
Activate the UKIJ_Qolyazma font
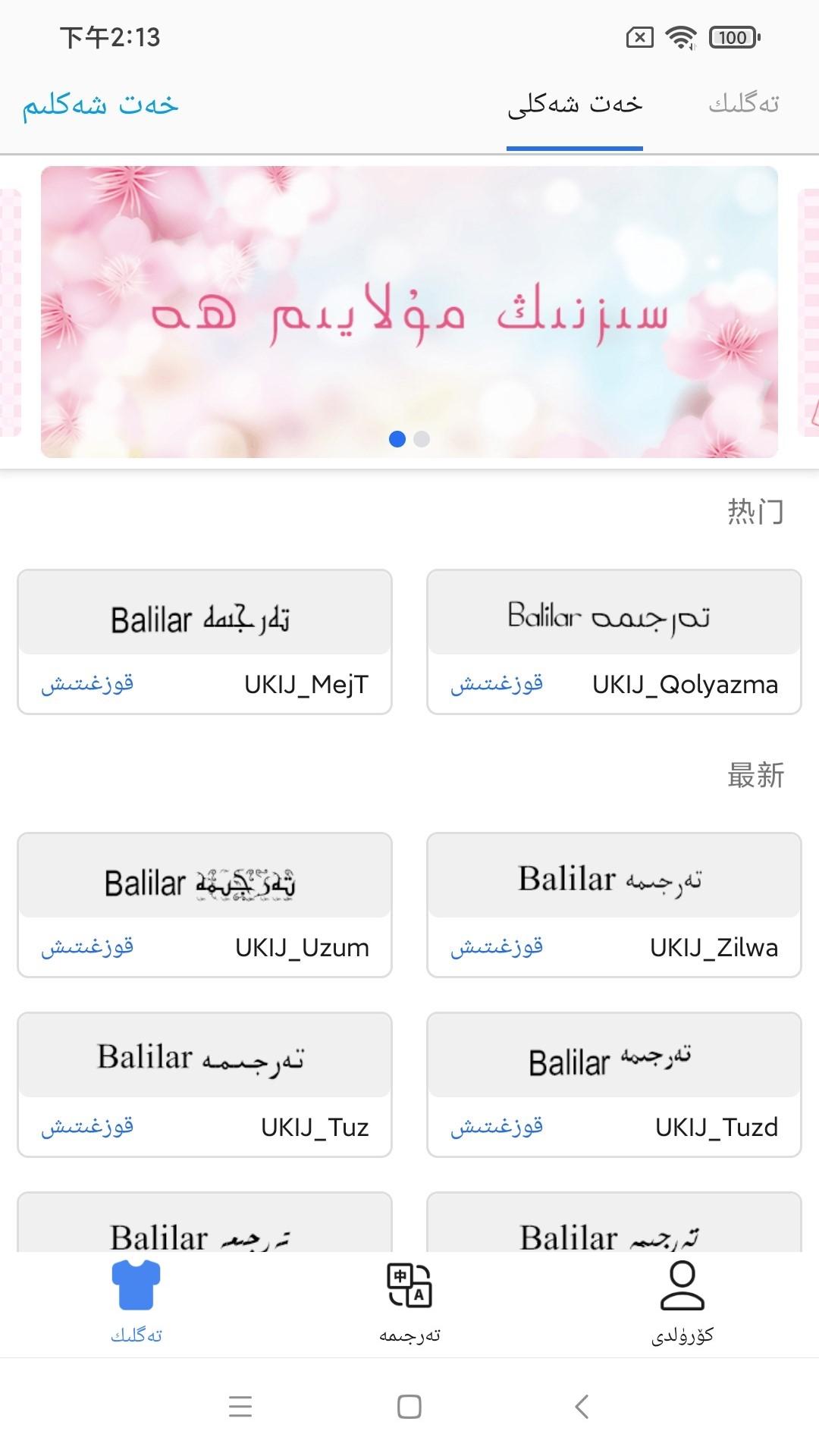click(x=497, y=684)
